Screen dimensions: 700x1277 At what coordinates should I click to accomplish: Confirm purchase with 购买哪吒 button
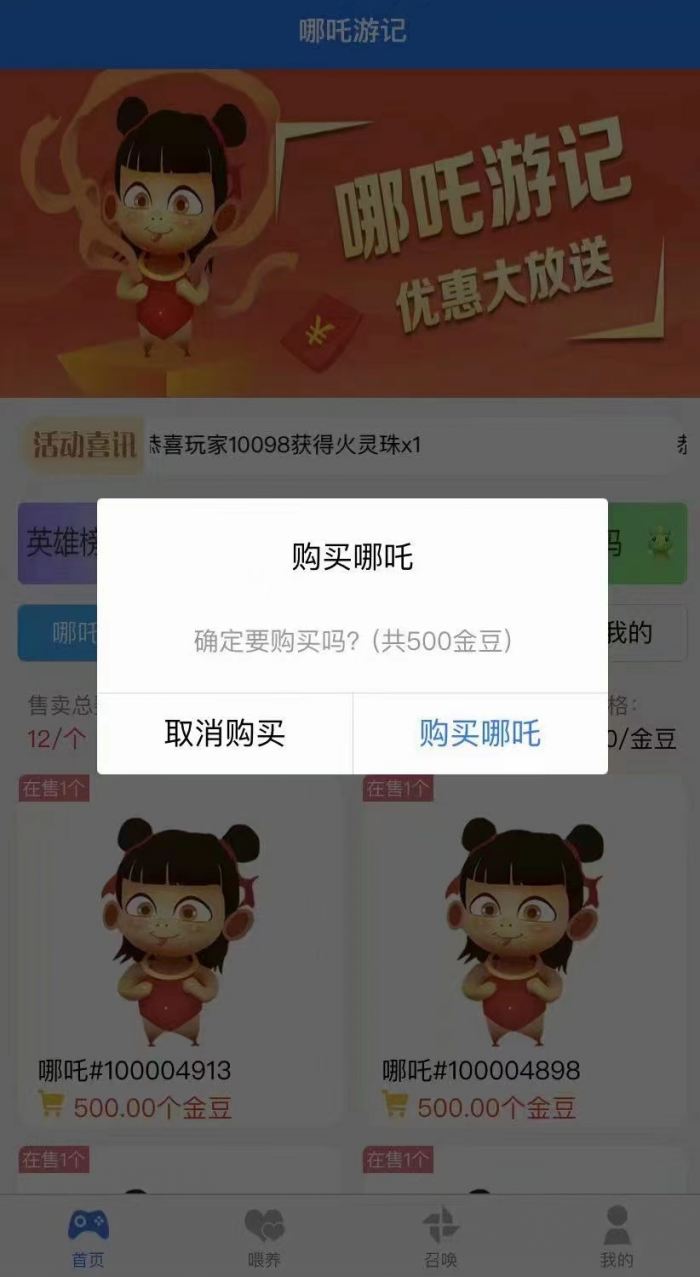tap(480, 734)
